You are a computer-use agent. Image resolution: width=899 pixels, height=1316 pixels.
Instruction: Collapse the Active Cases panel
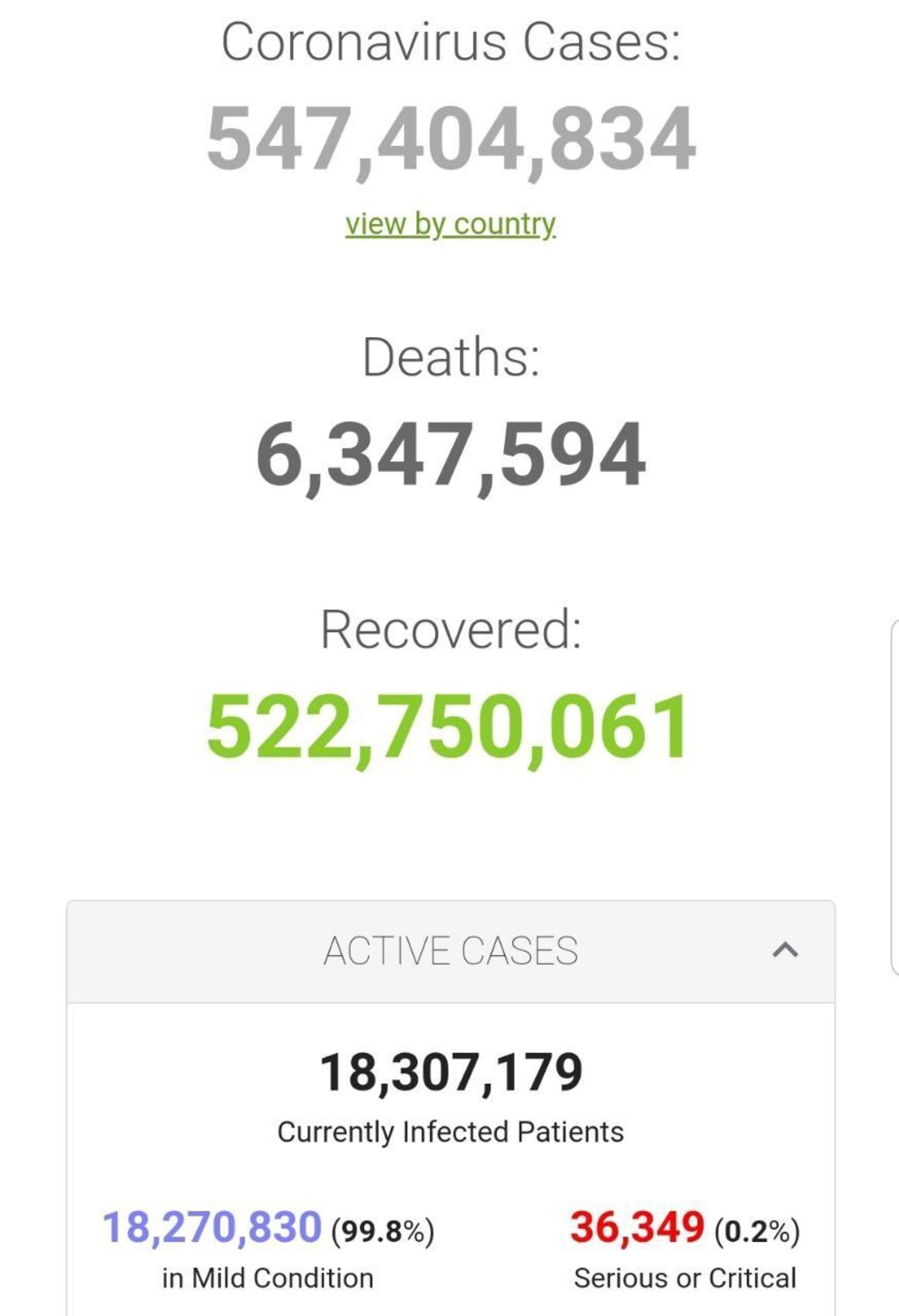click(784, 950)
